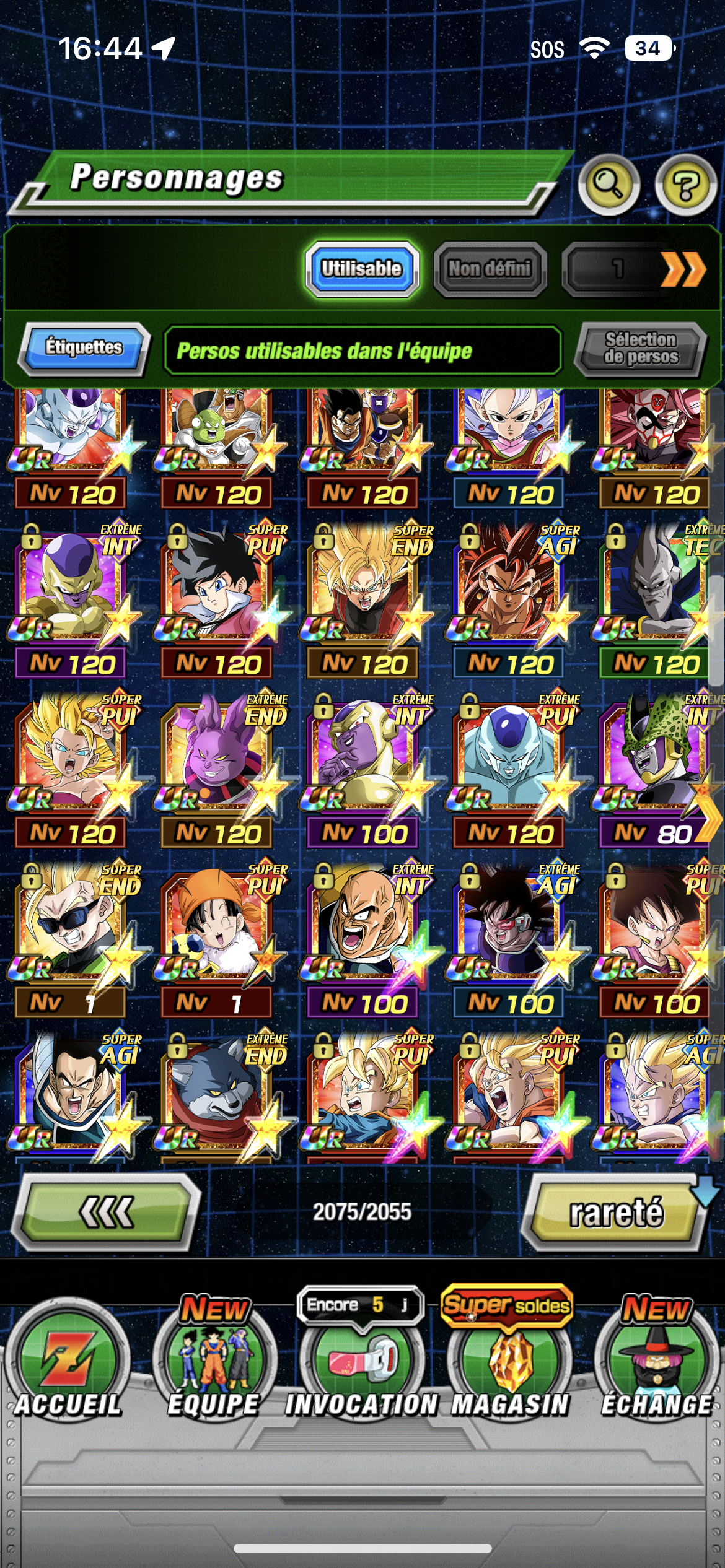Open the ÉCHANGE tab

pos(656,1362)
